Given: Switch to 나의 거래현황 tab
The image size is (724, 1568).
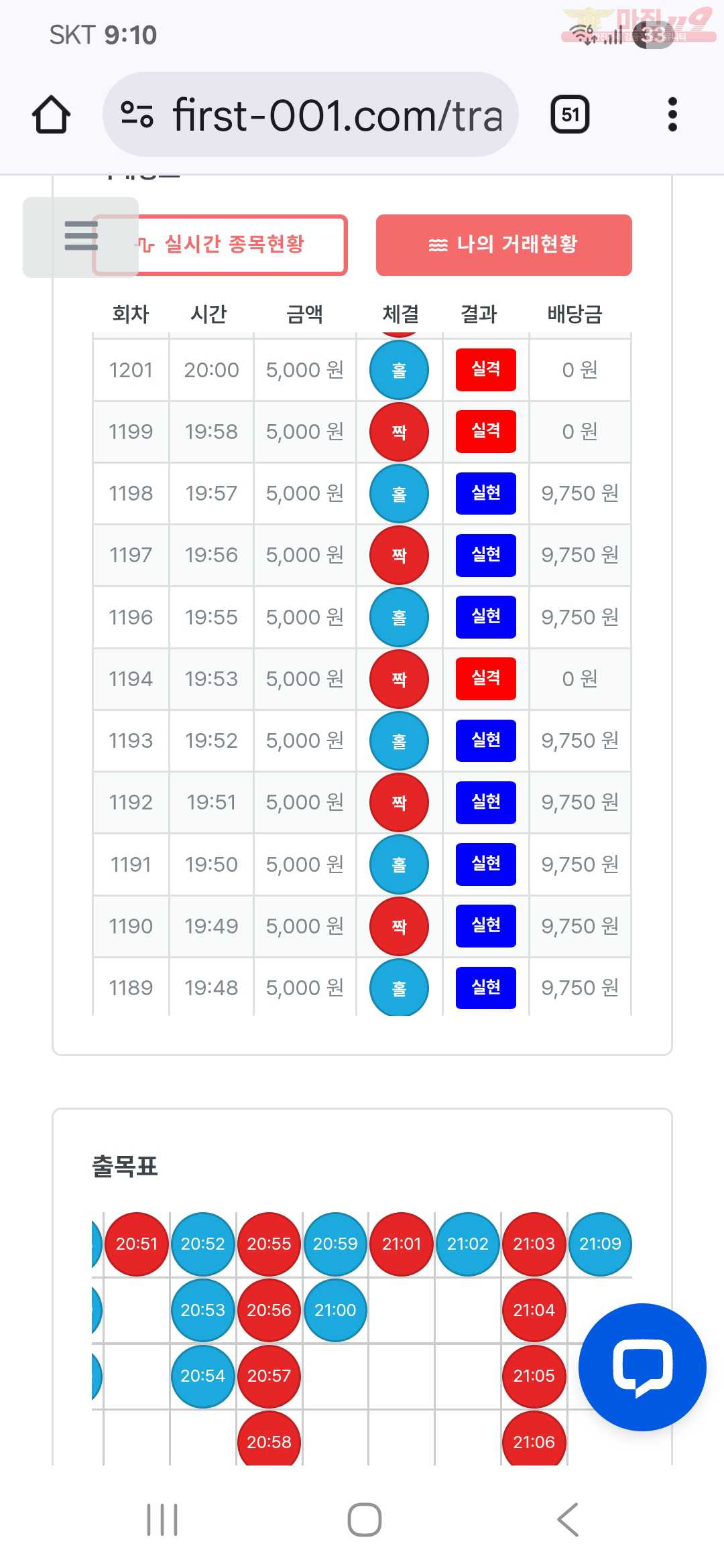Looking at the screenshot, I should [x=503, y=245].
